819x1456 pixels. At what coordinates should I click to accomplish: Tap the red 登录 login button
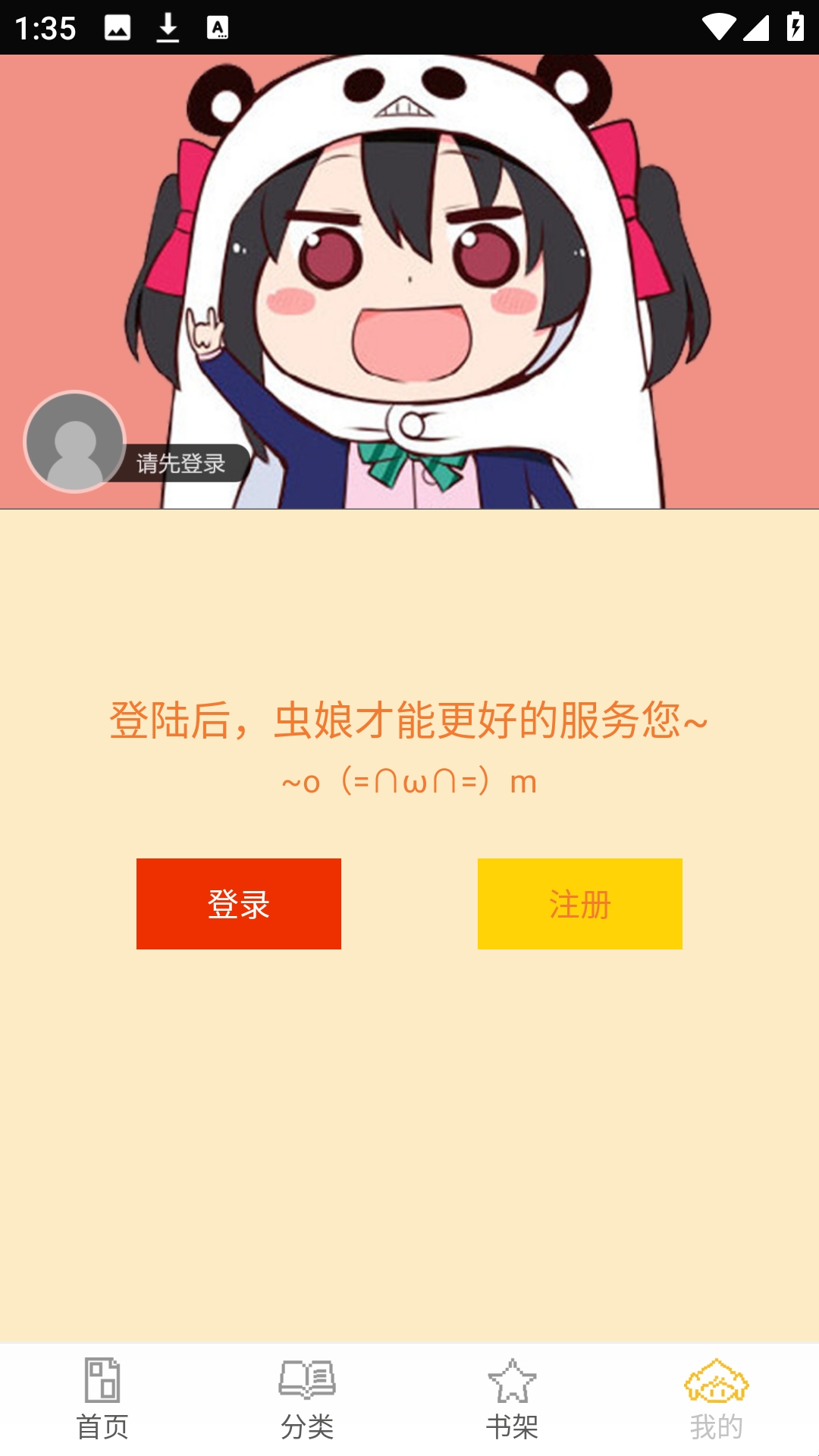[x=238, y=903]
